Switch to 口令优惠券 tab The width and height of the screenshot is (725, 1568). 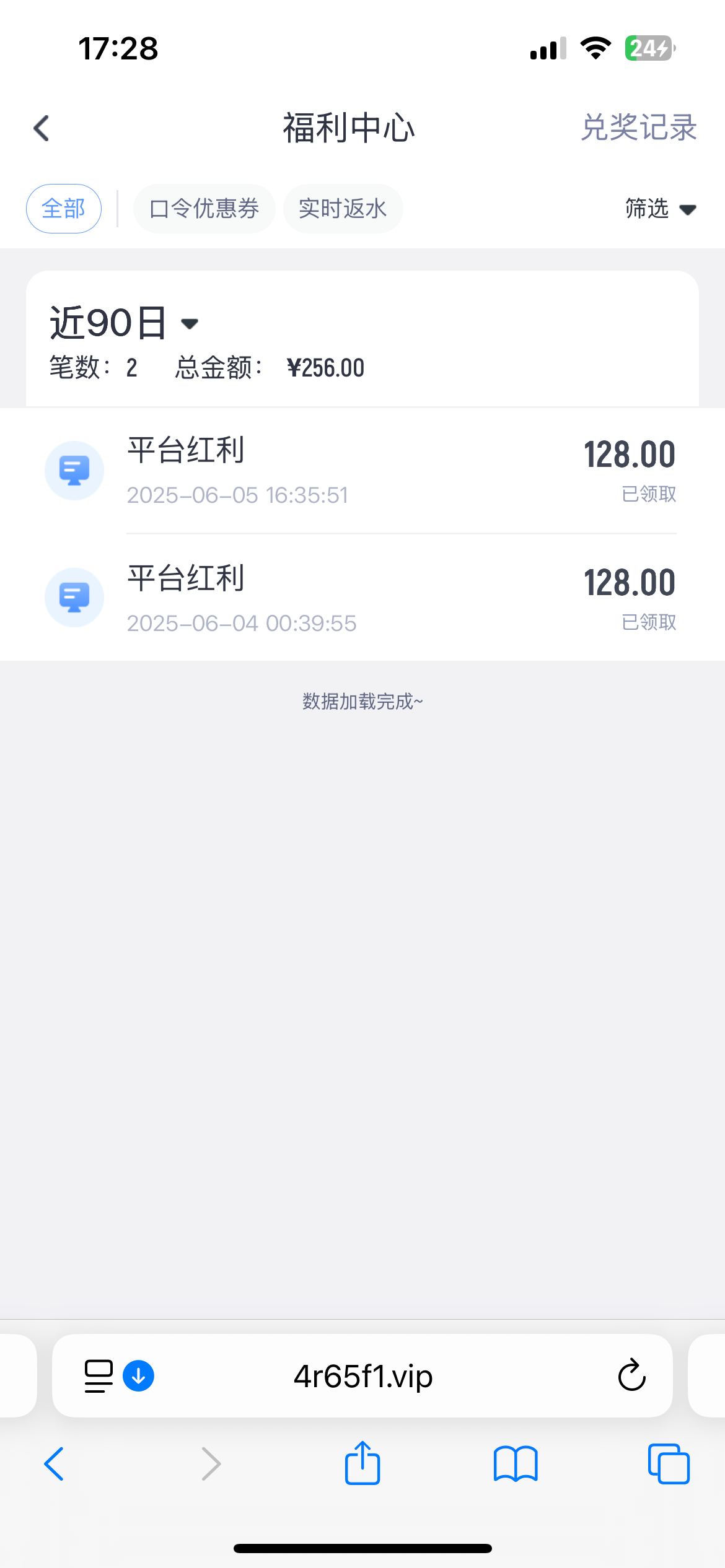point(204,209)
